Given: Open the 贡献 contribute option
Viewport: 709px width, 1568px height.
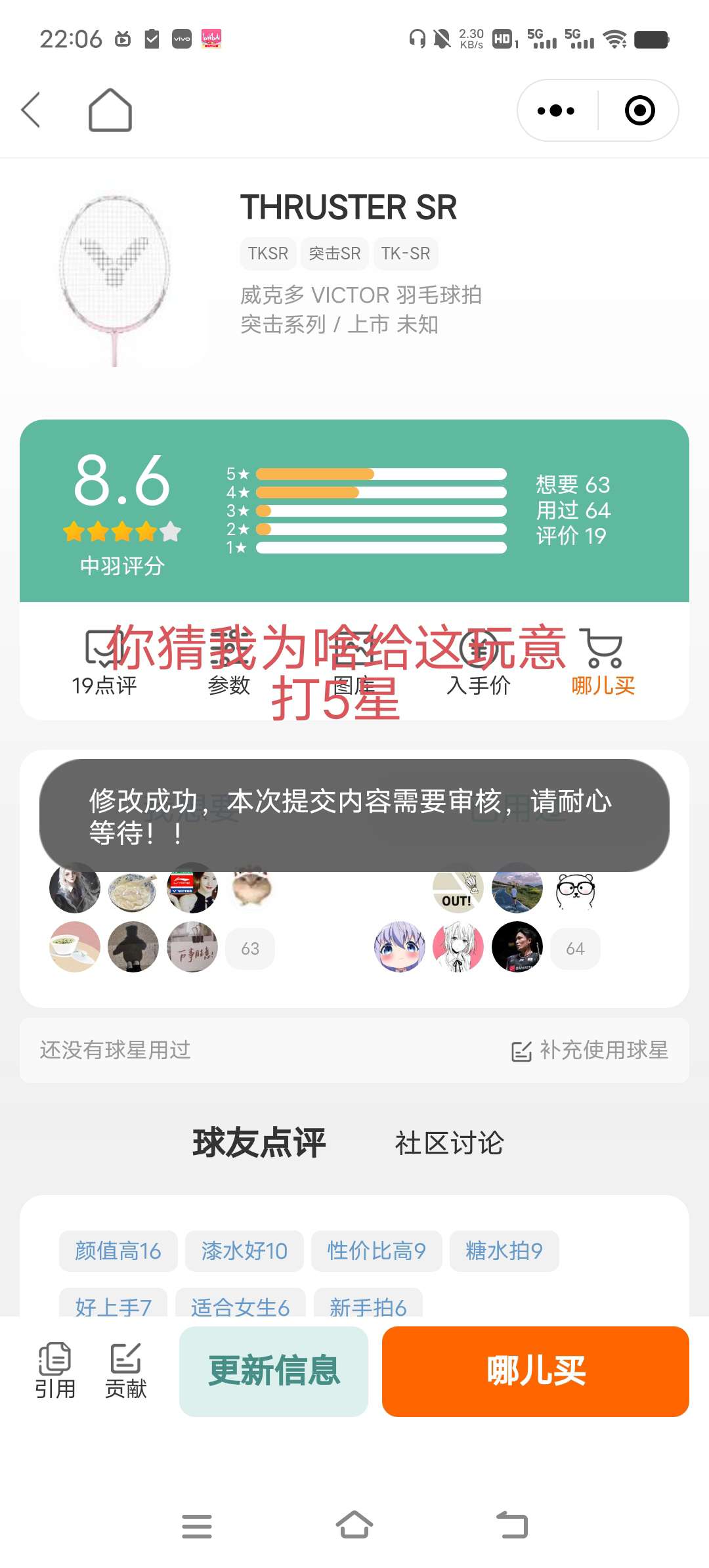Looking at the screenshot, I should (x=125, y=1371).
